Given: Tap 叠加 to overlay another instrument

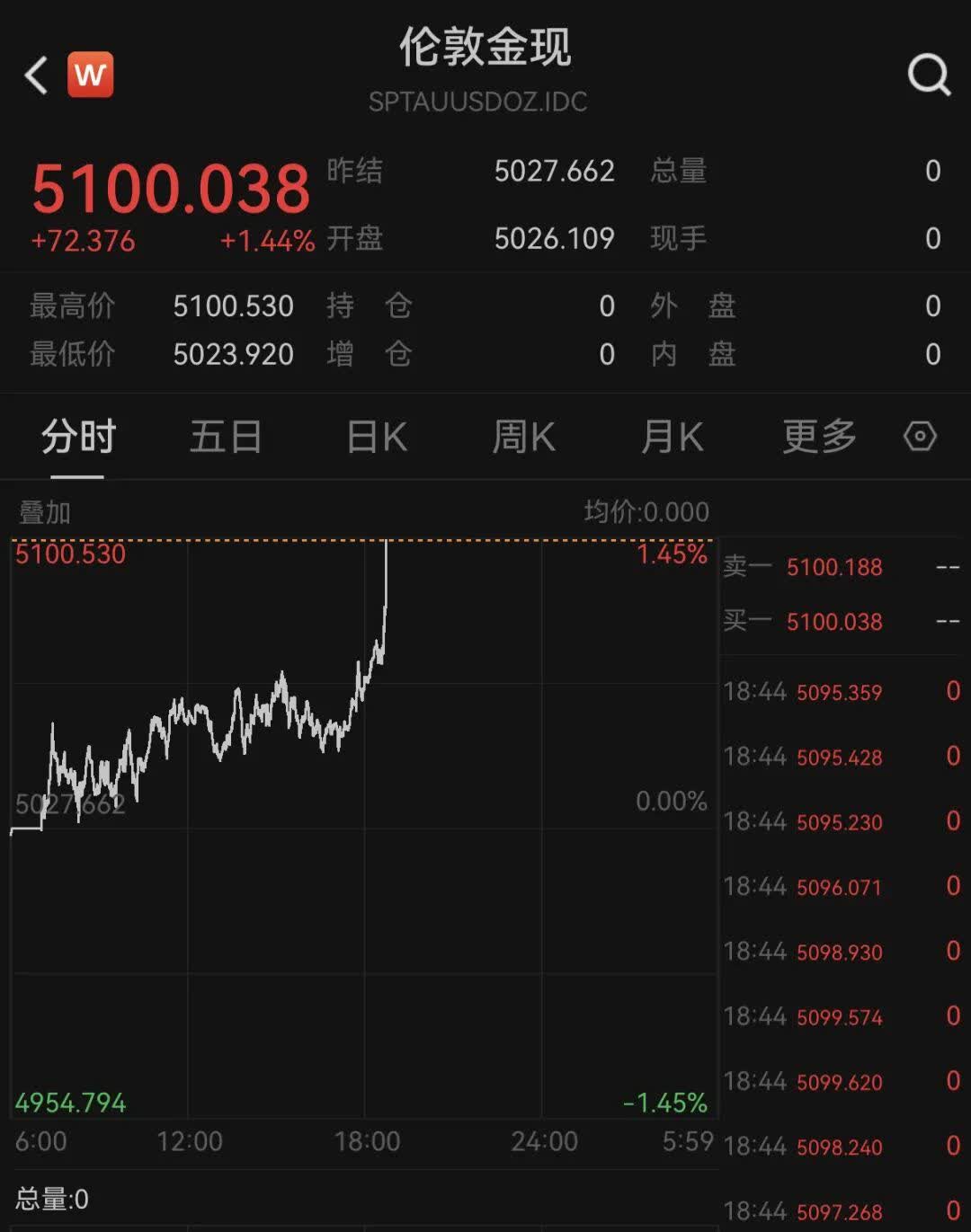Looking at the screenshot, I should click(45, 513).
